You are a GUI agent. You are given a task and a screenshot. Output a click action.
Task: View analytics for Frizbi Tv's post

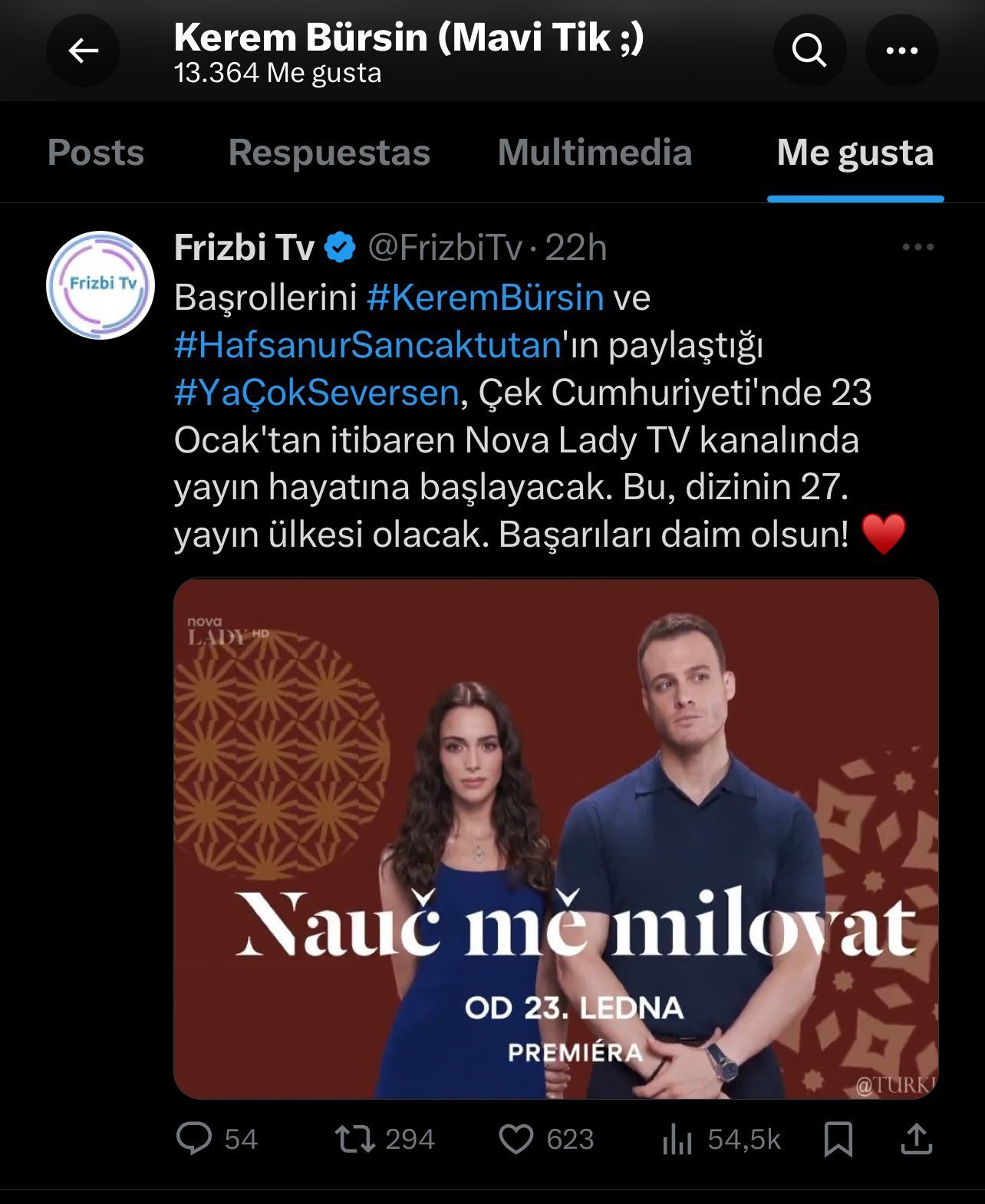[x=677, y=1139]
